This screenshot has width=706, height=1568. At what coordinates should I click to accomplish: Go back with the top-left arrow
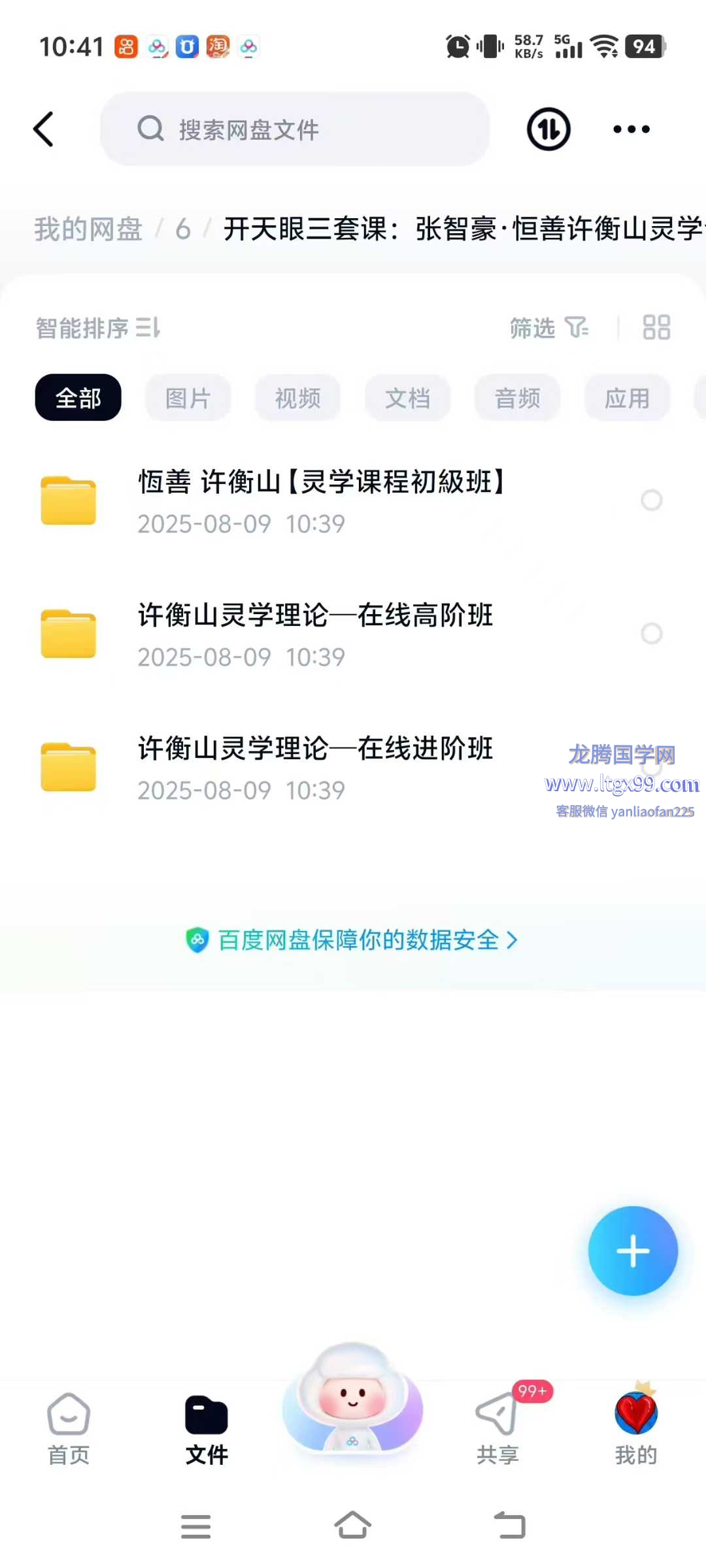(x=43, y=129)
